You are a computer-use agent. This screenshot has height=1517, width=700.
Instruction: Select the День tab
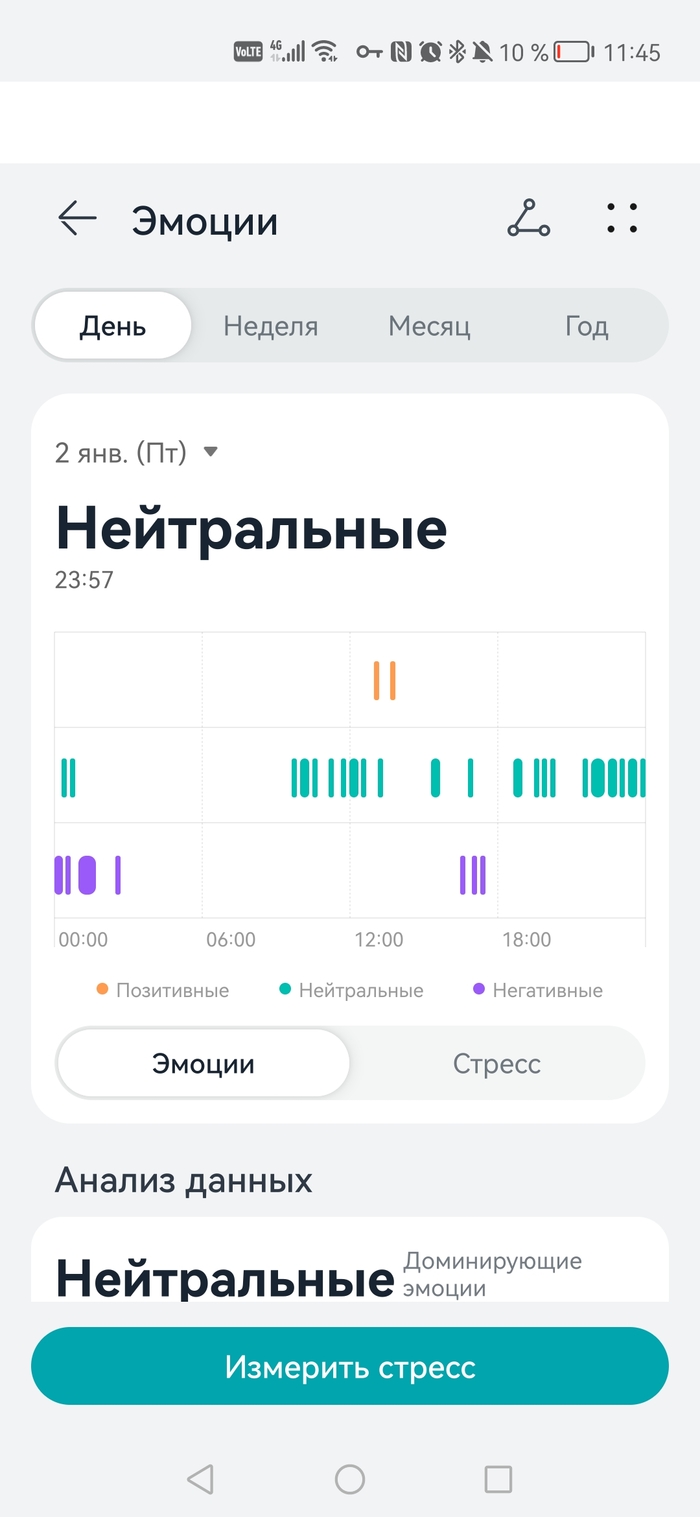tap(113, 326)
